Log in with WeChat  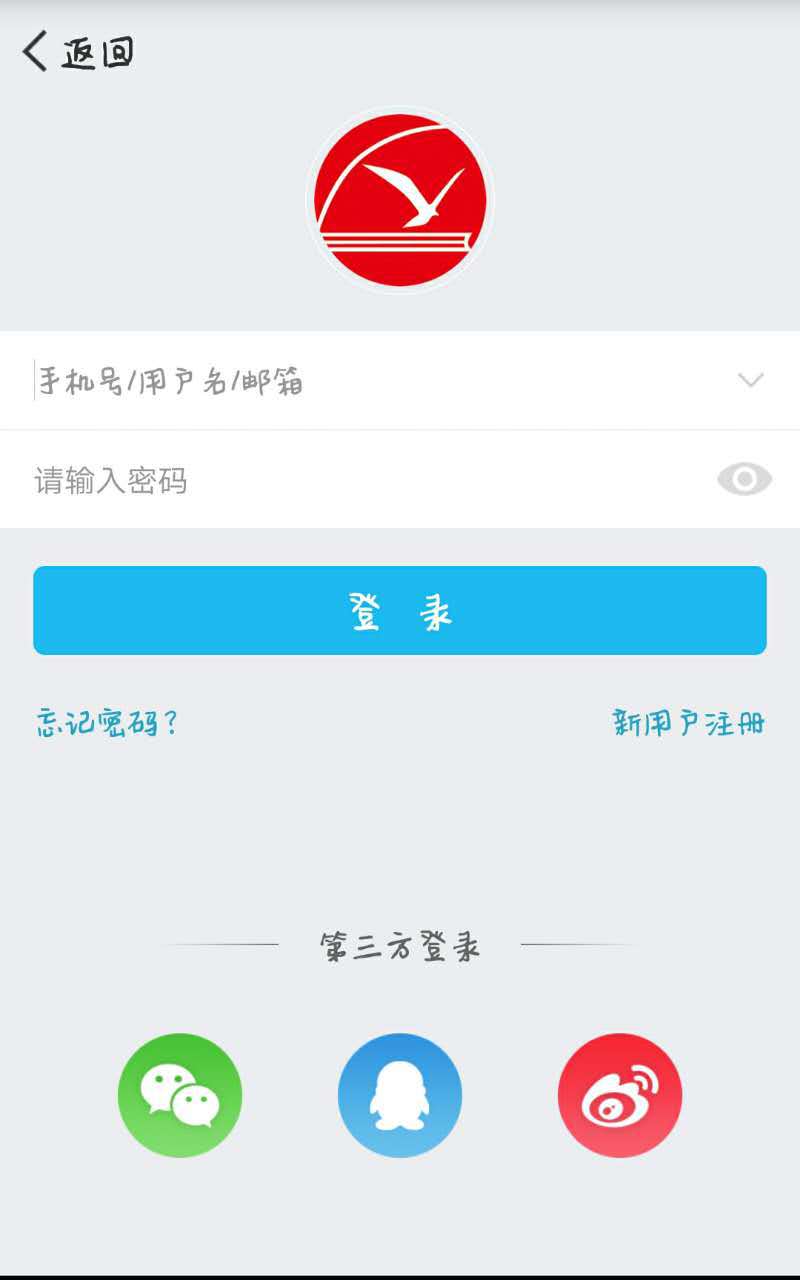[180, 1095]
